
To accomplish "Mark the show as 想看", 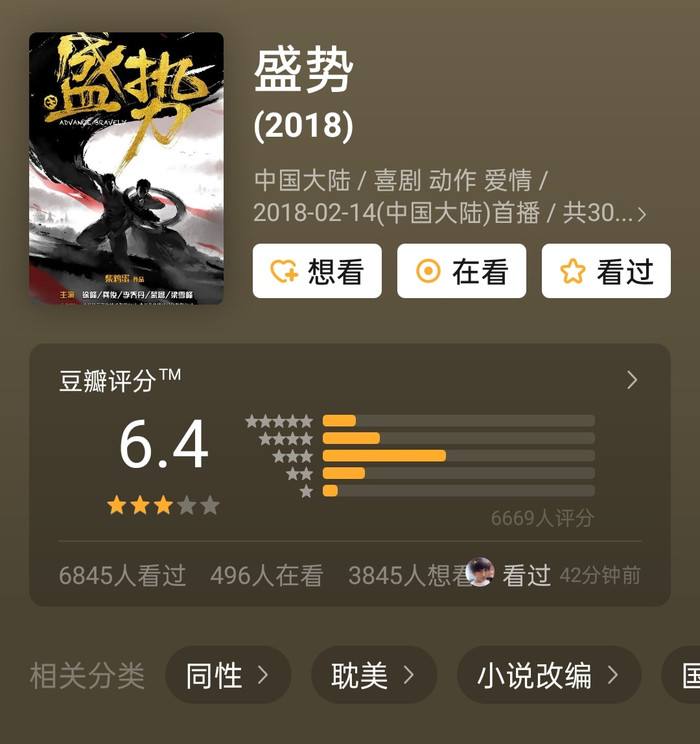I will [317, 271].
